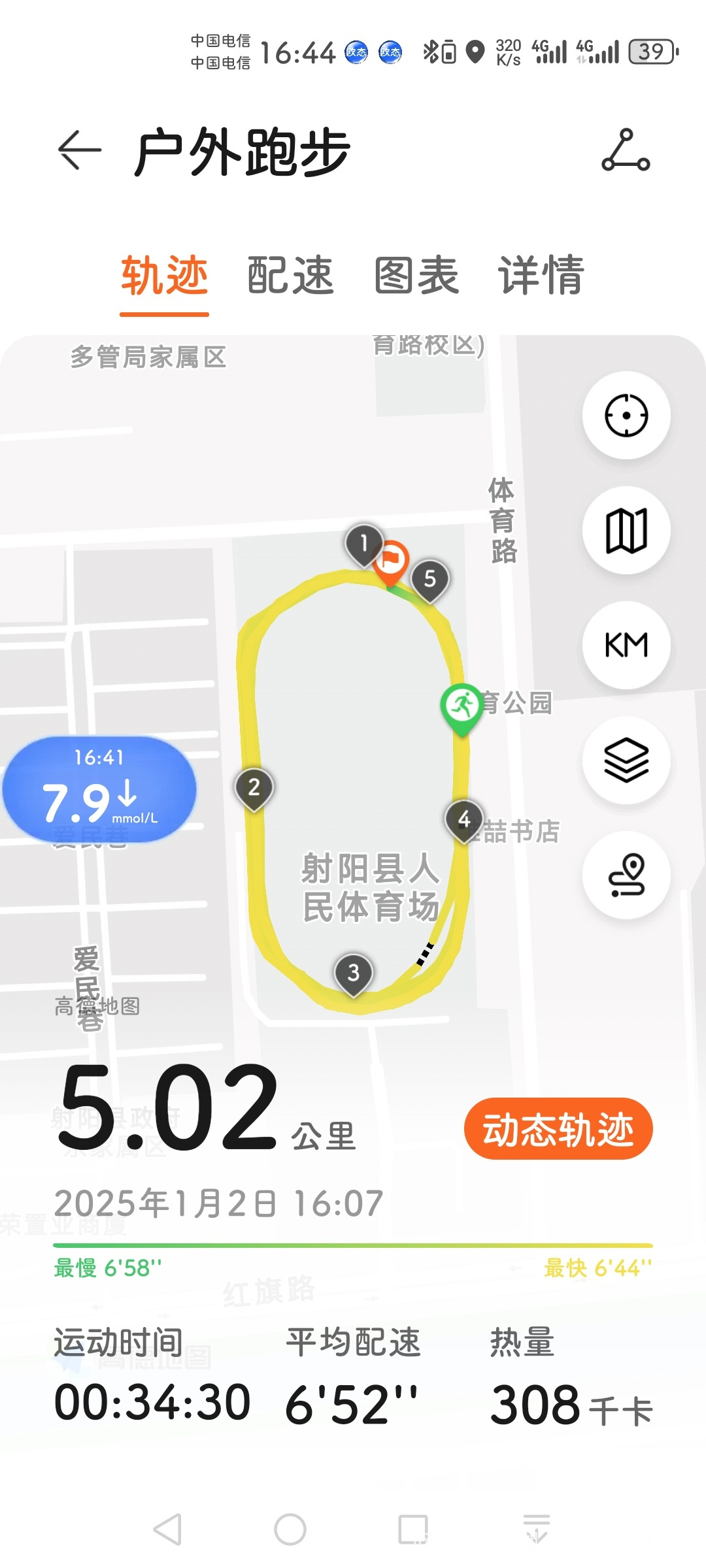
Task: Tap the folded map style button
Action: (x=626, y=530)
